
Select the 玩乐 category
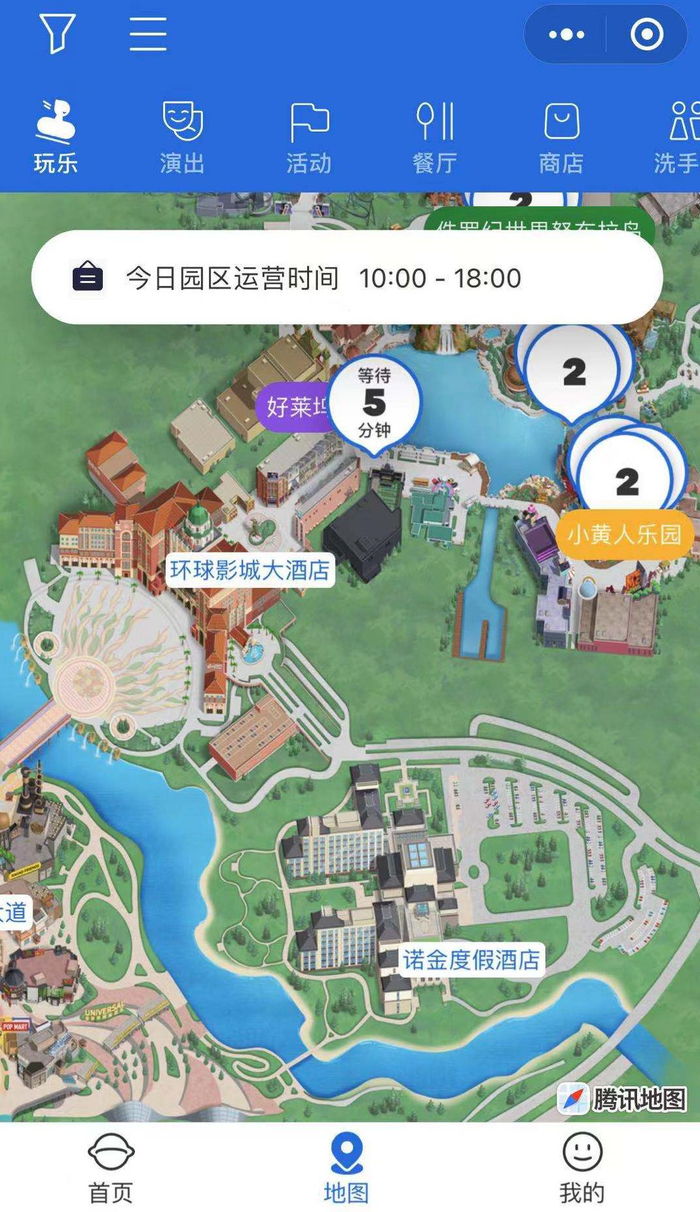pos(56,138)
